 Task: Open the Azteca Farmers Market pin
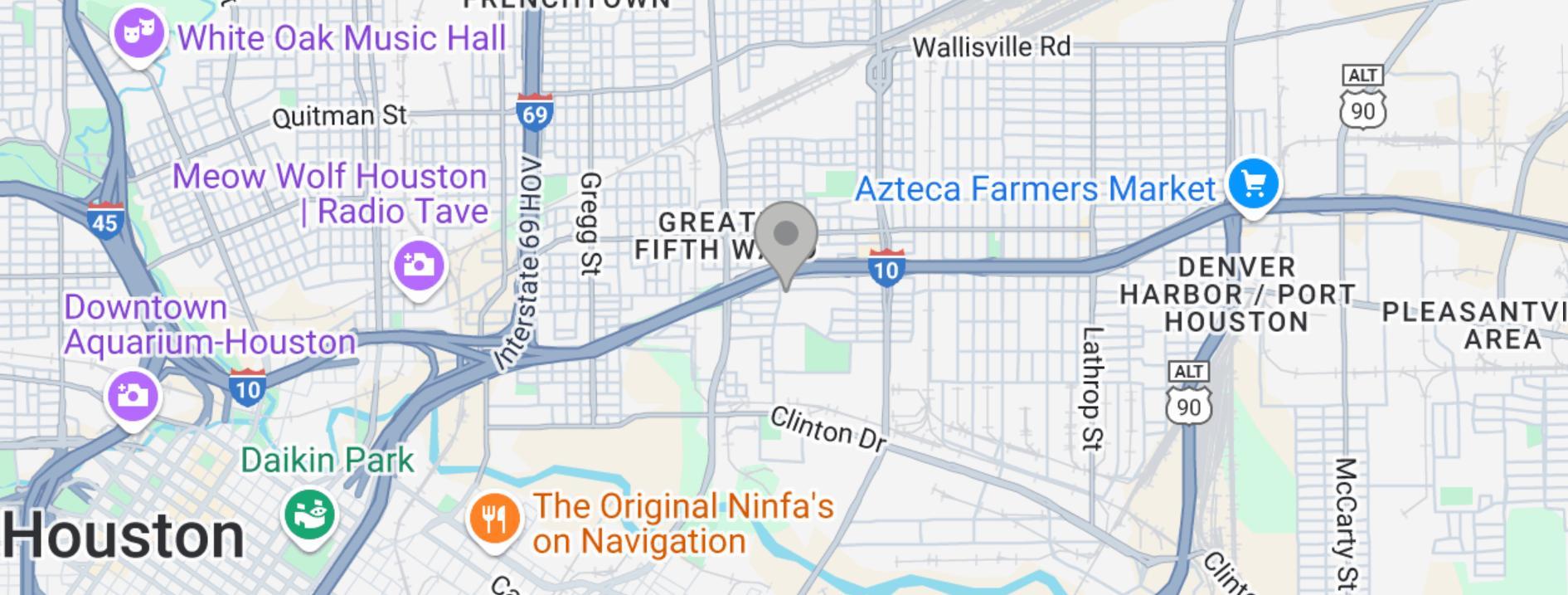pyautogui.click(x=1253, y=184)
